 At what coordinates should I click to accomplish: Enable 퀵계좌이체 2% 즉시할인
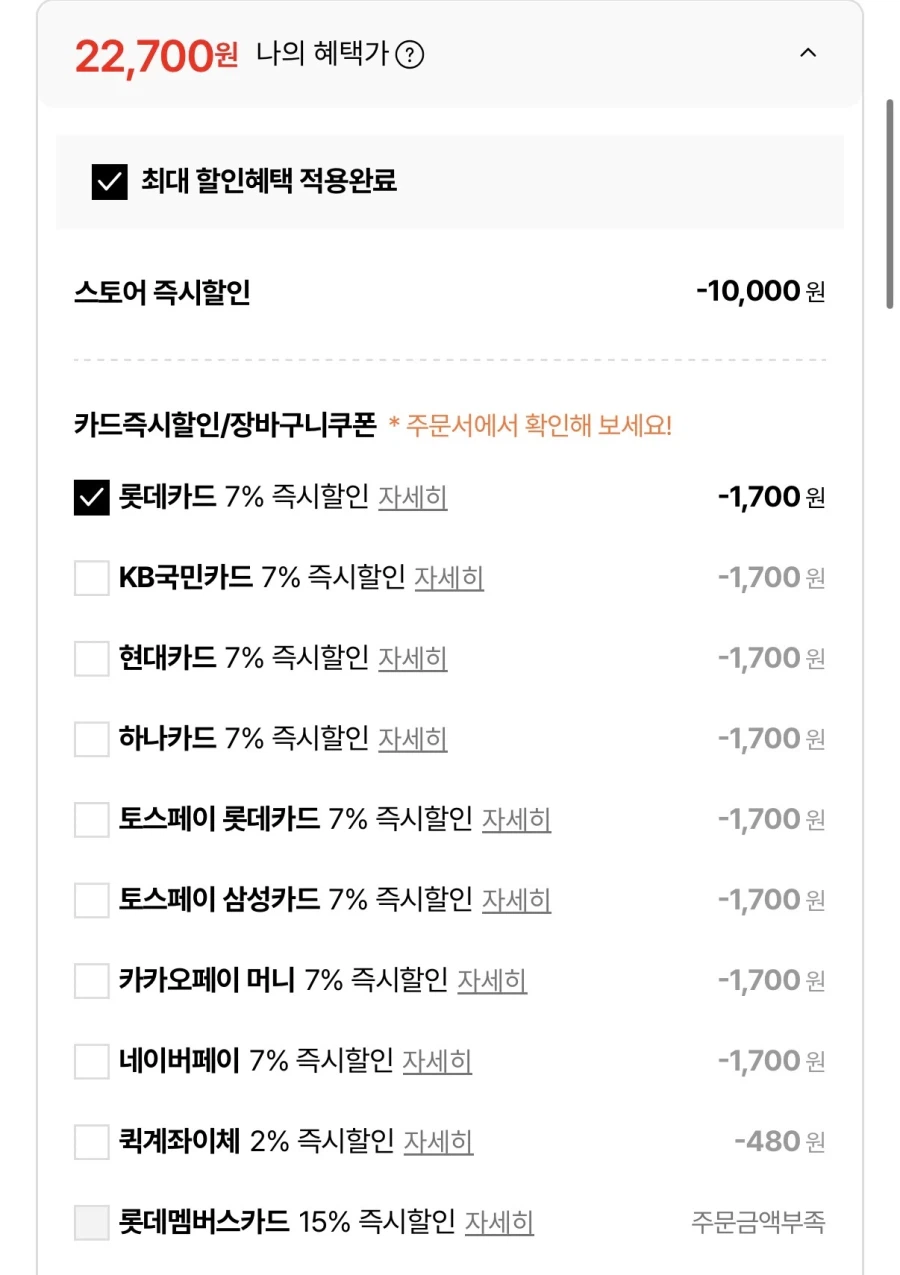click(89, 1141)
